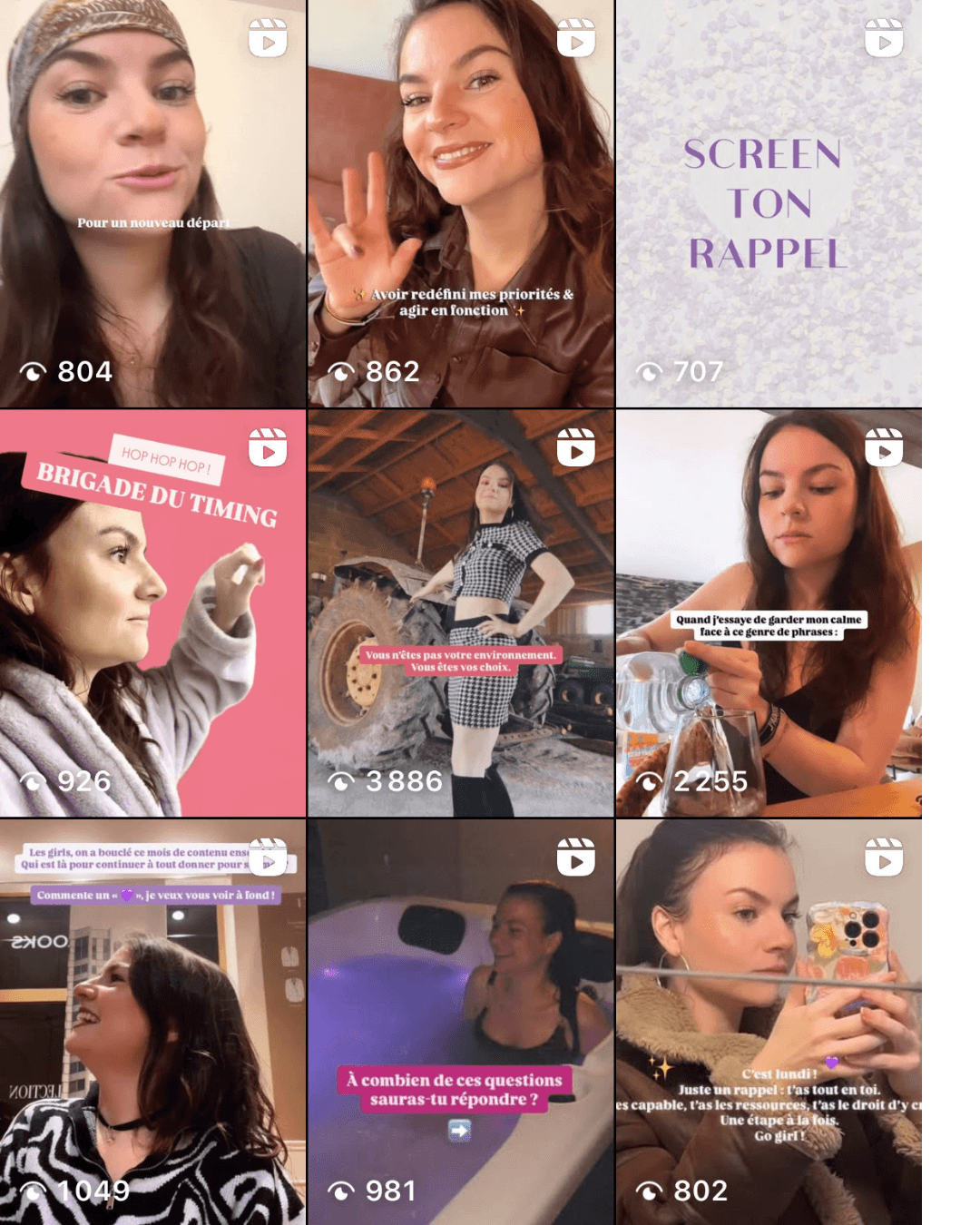The height and width of the screenshot is (1225, 980).
Task: View the reel 'À combien de ces questions'
Action: coord(460,1023)
